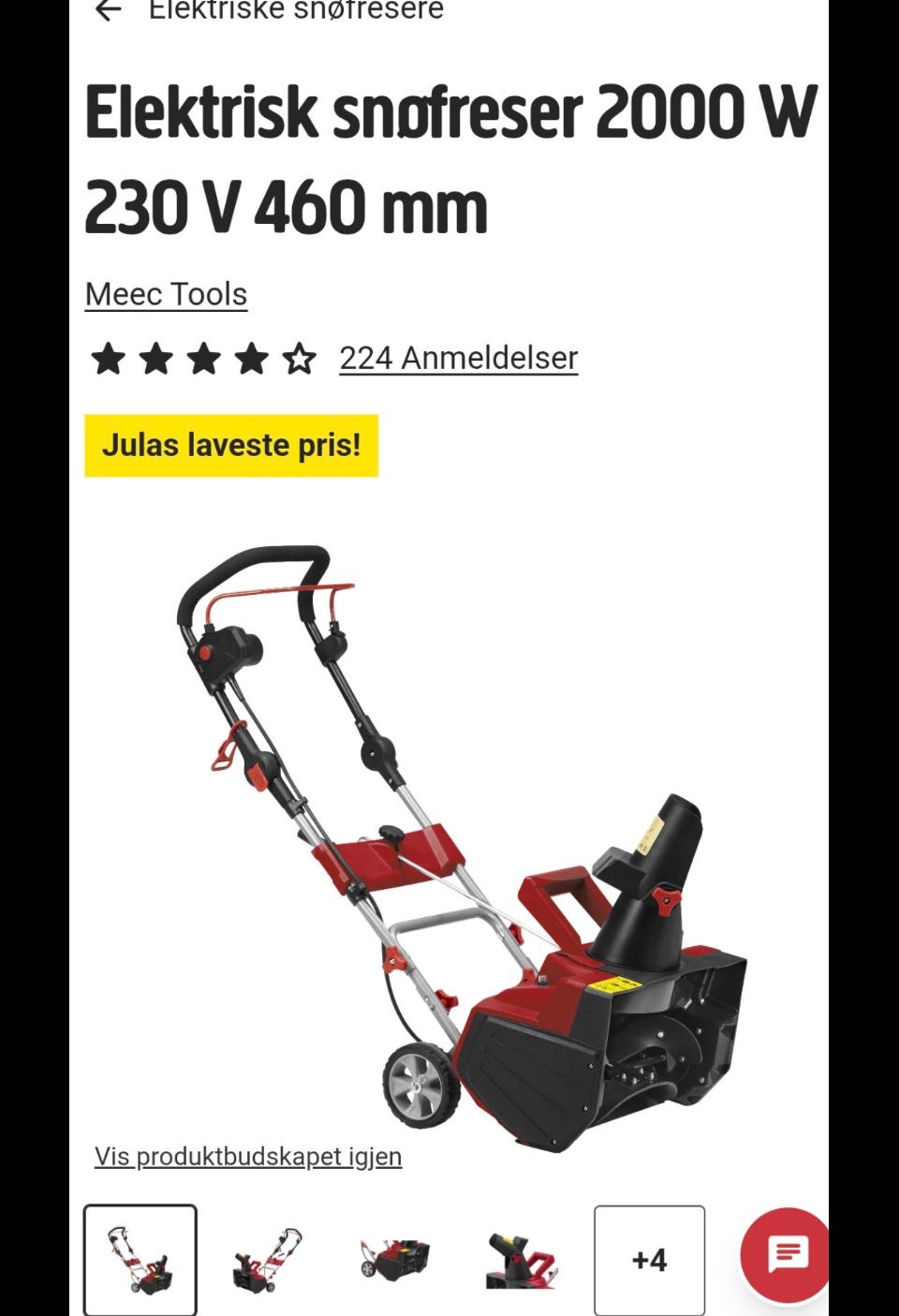
Task: Tap the fourth star of the product rating
Action: (251, 359)
